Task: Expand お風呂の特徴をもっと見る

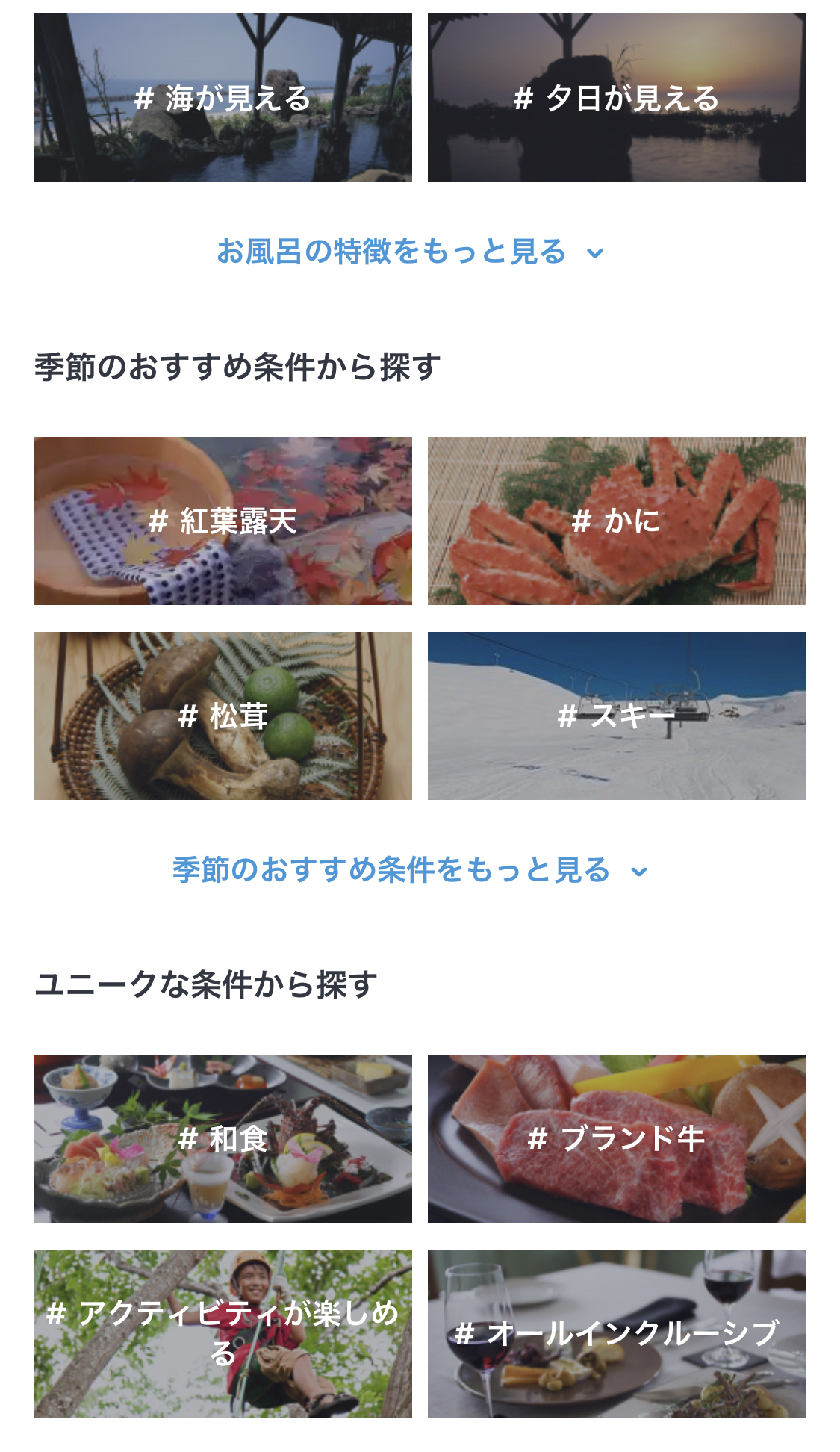Action: (x=411, y=252)
